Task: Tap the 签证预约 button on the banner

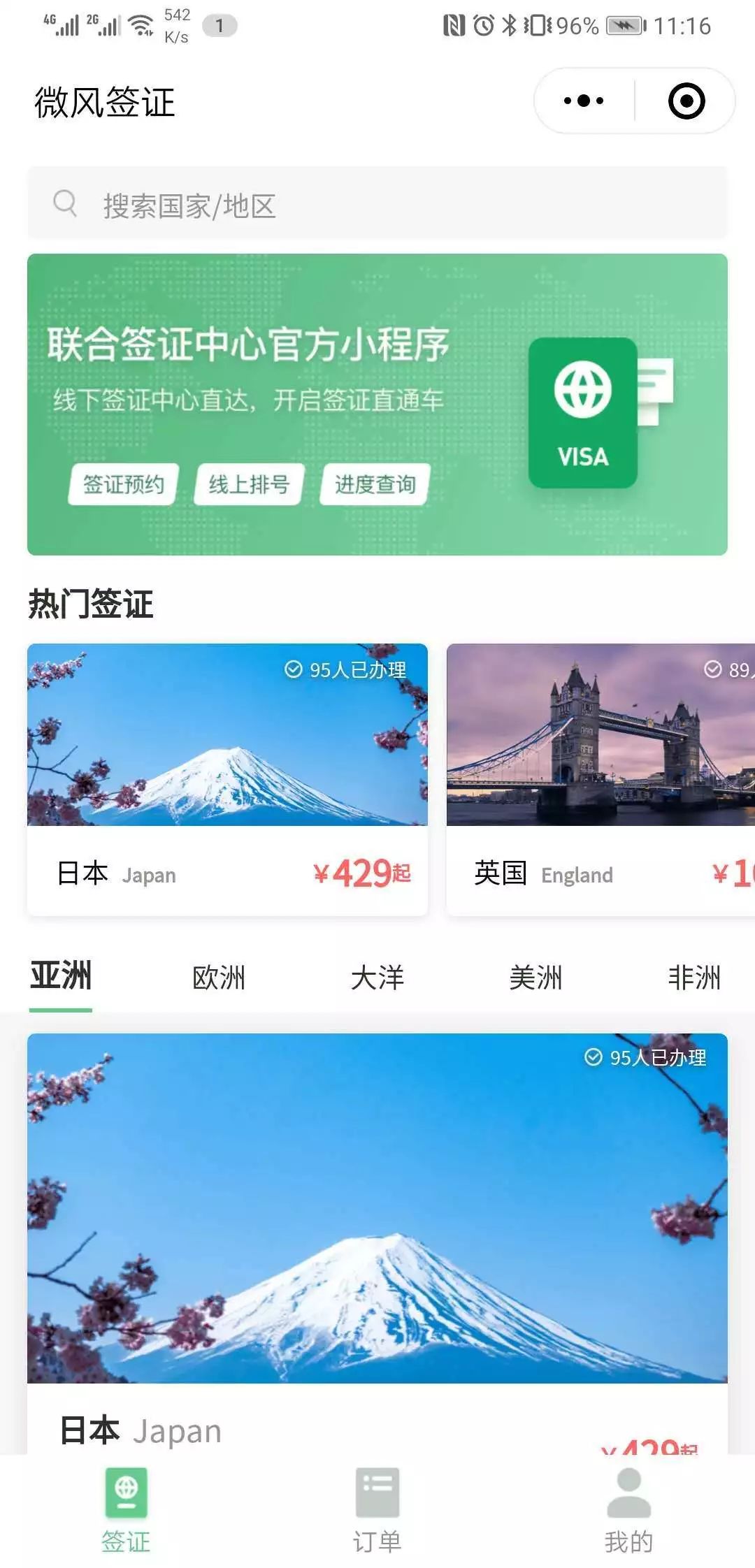Action: (124, 484)
